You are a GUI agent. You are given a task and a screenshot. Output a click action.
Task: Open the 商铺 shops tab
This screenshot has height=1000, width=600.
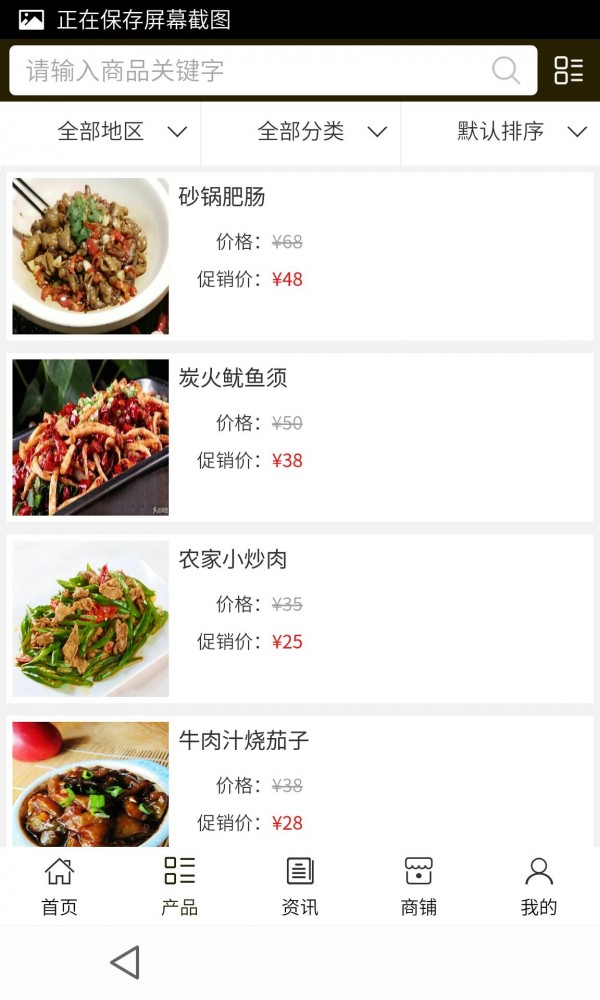(418, 886)
